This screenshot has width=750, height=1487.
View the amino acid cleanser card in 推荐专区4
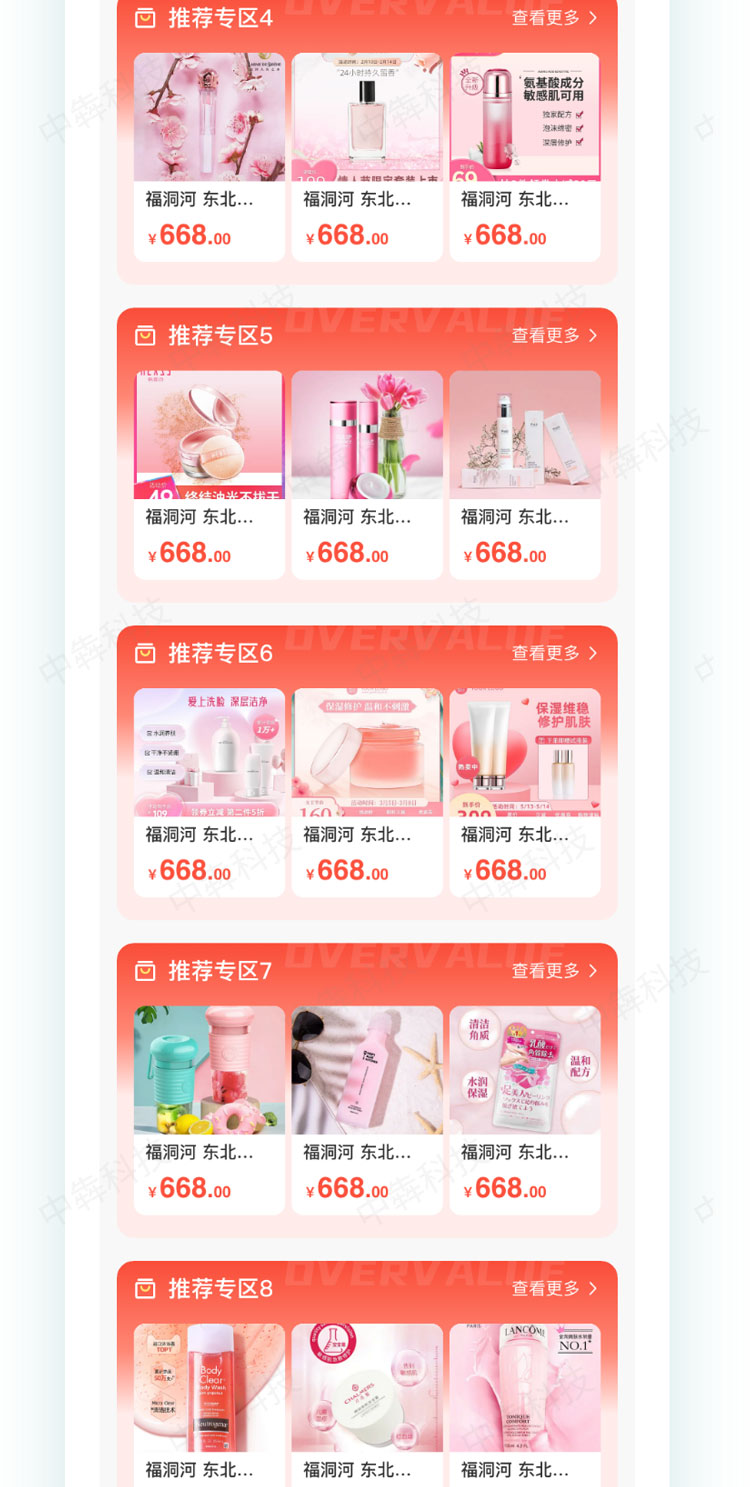525,118
